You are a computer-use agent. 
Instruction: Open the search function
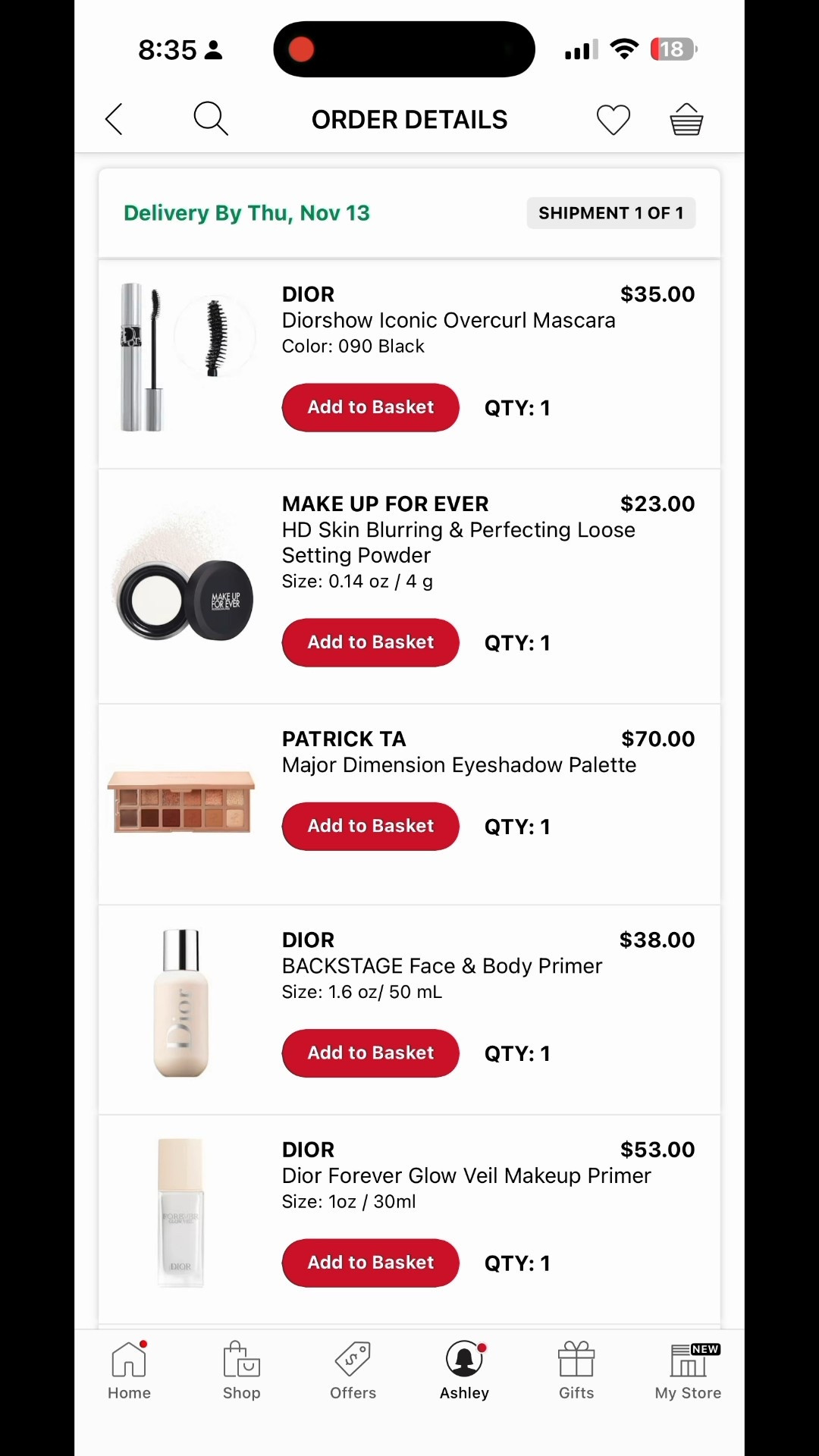tap(210, 119)
